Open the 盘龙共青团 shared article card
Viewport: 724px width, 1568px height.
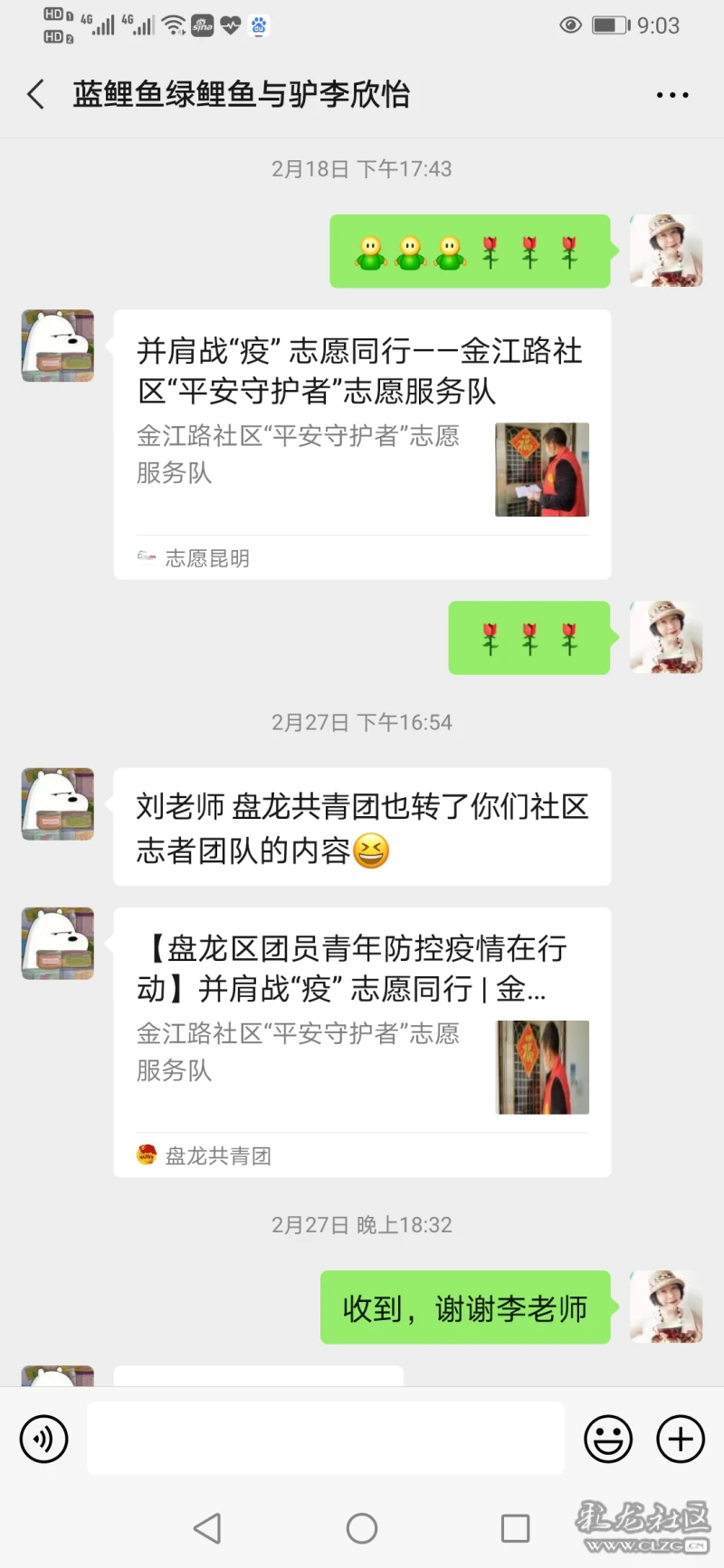pos(362,1041)
